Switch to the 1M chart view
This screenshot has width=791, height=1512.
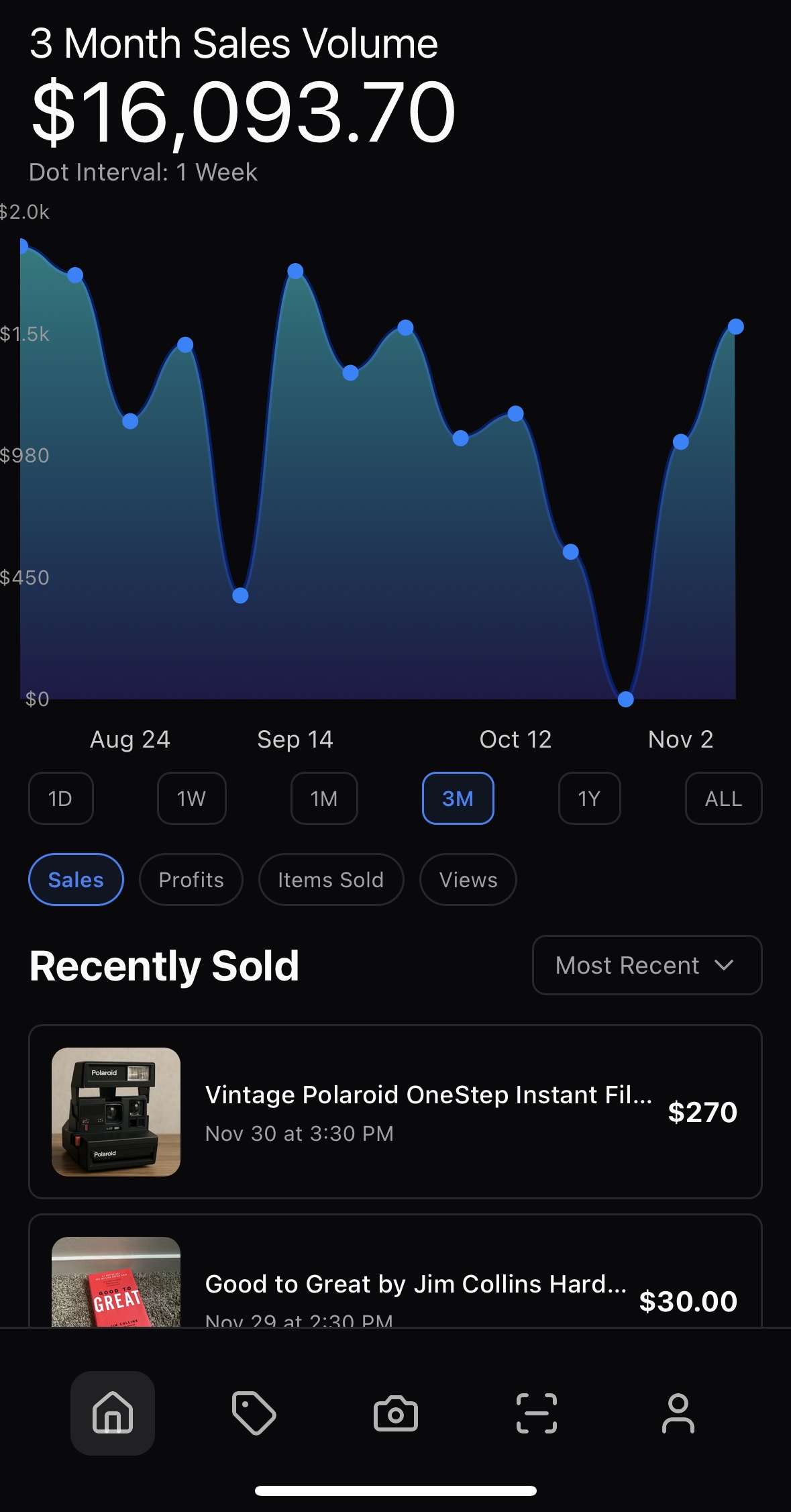[x=324, y=798]
